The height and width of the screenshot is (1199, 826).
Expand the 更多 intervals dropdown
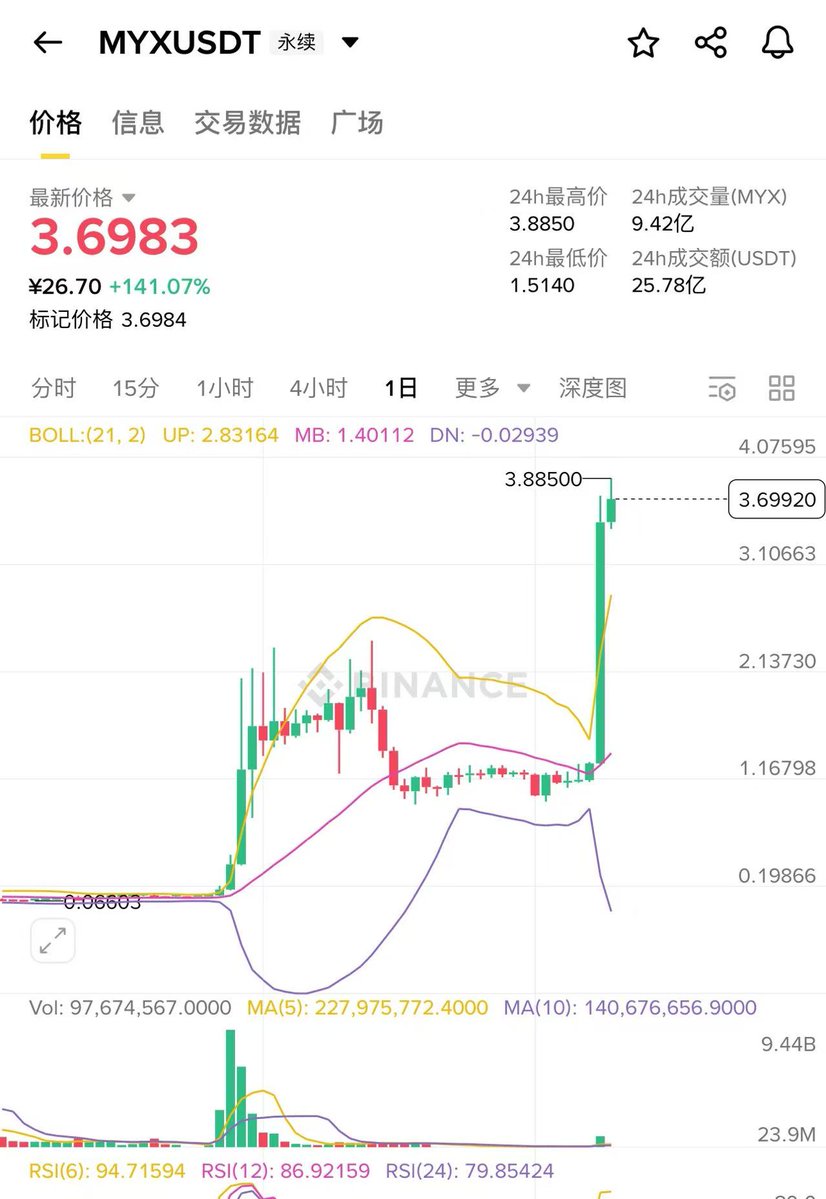(492, 388)
